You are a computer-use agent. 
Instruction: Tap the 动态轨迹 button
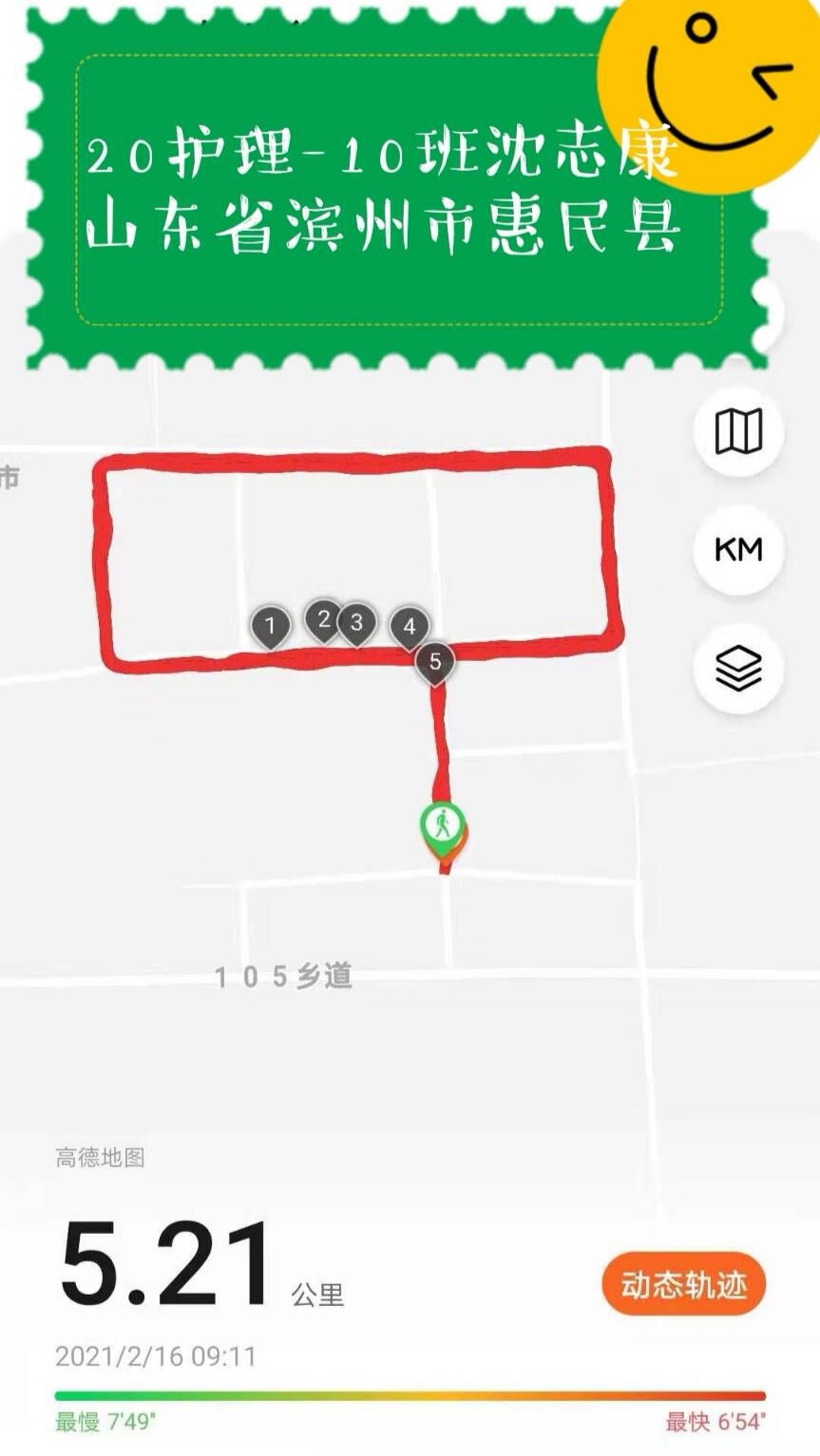[x=683, y=1285]
